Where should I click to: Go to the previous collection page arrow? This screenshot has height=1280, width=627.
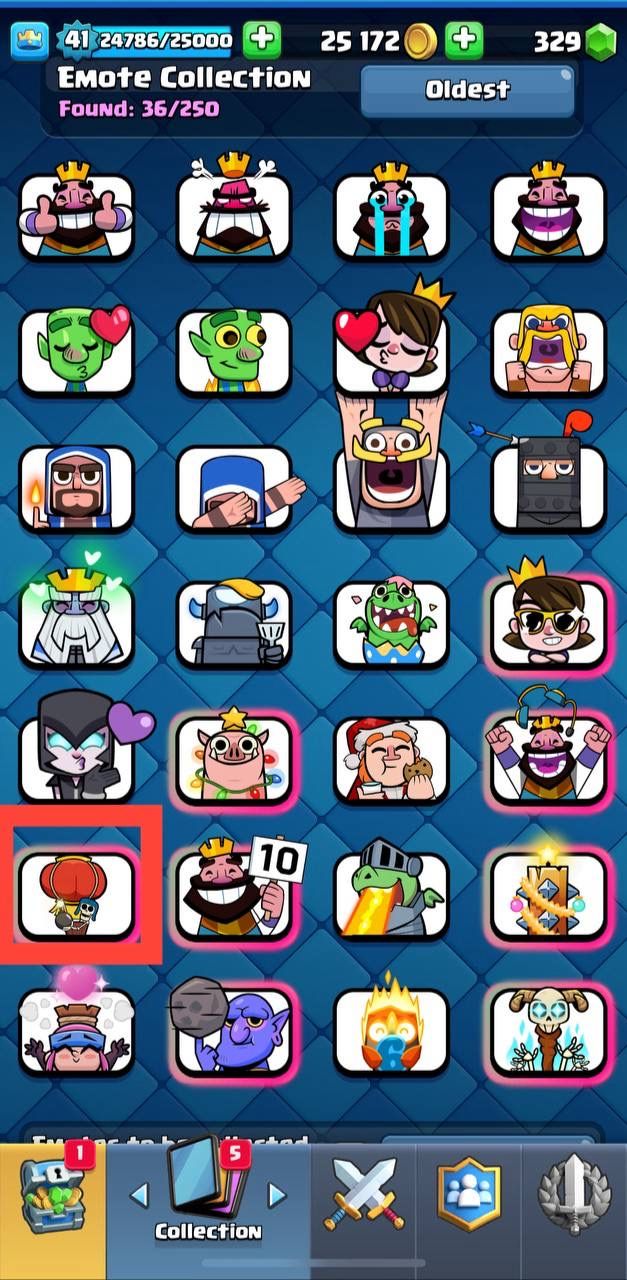pos(140,1194)
